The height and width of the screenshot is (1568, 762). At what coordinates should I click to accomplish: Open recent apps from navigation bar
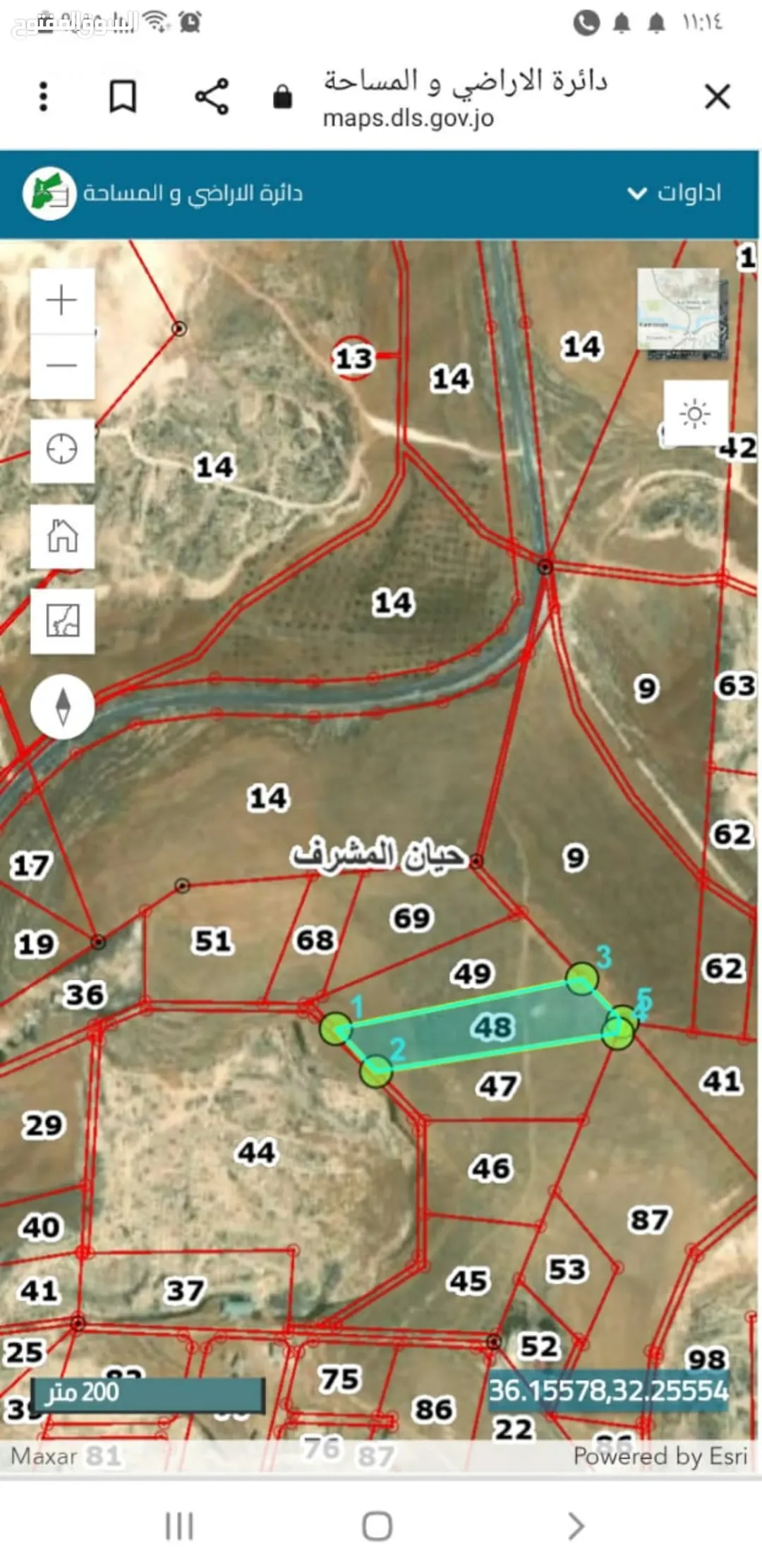click(179, 1525)
